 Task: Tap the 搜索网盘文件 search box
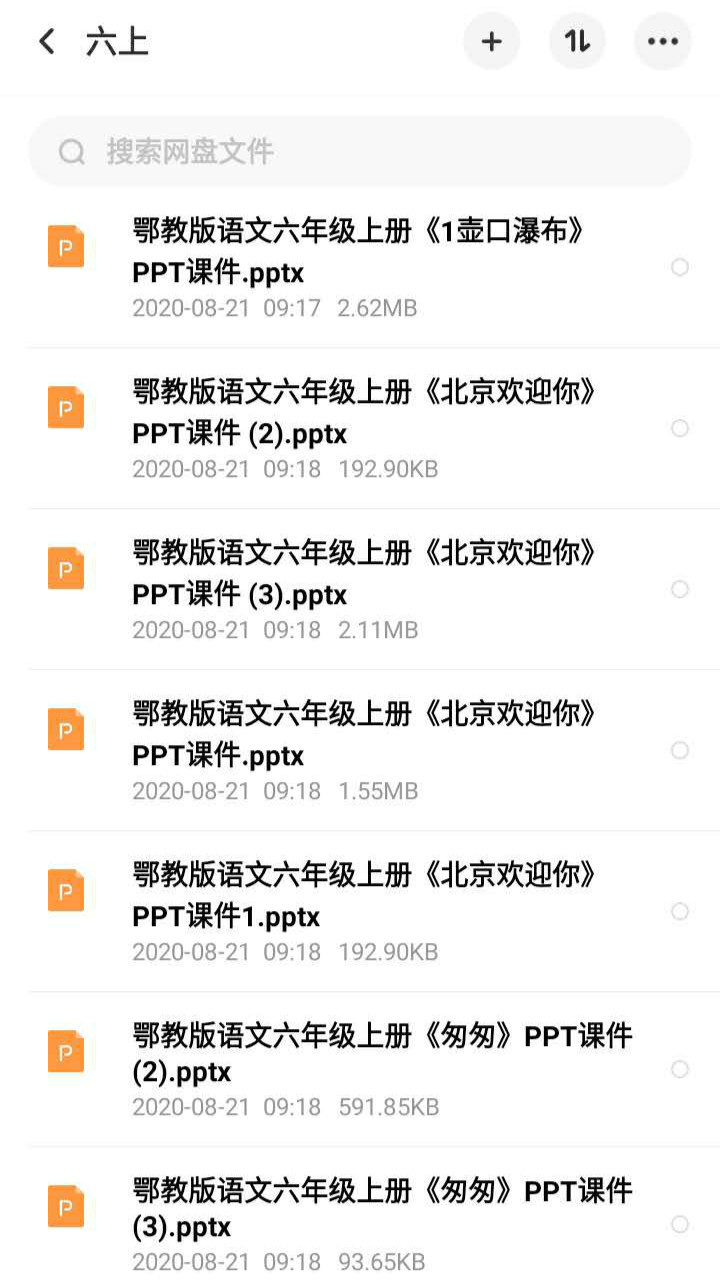(360, 152)
